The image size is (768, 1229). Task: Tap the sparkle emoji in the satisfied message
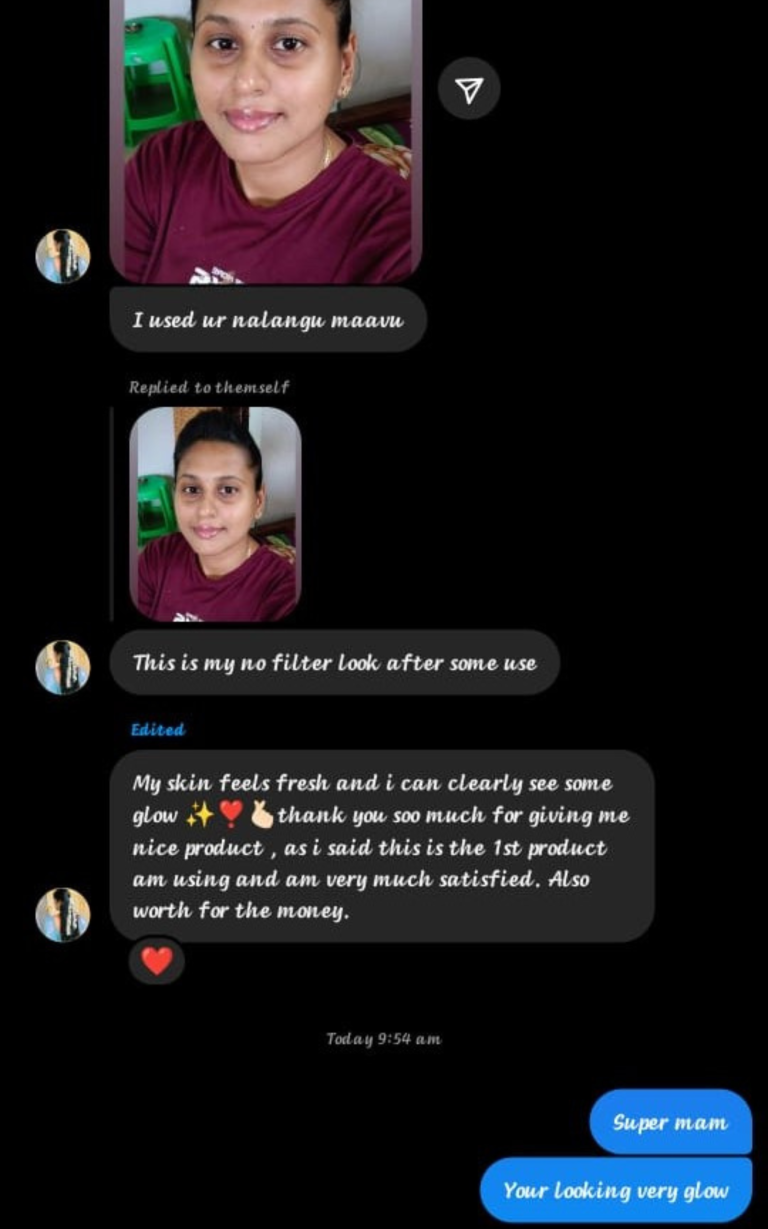[x=199, y=814]
